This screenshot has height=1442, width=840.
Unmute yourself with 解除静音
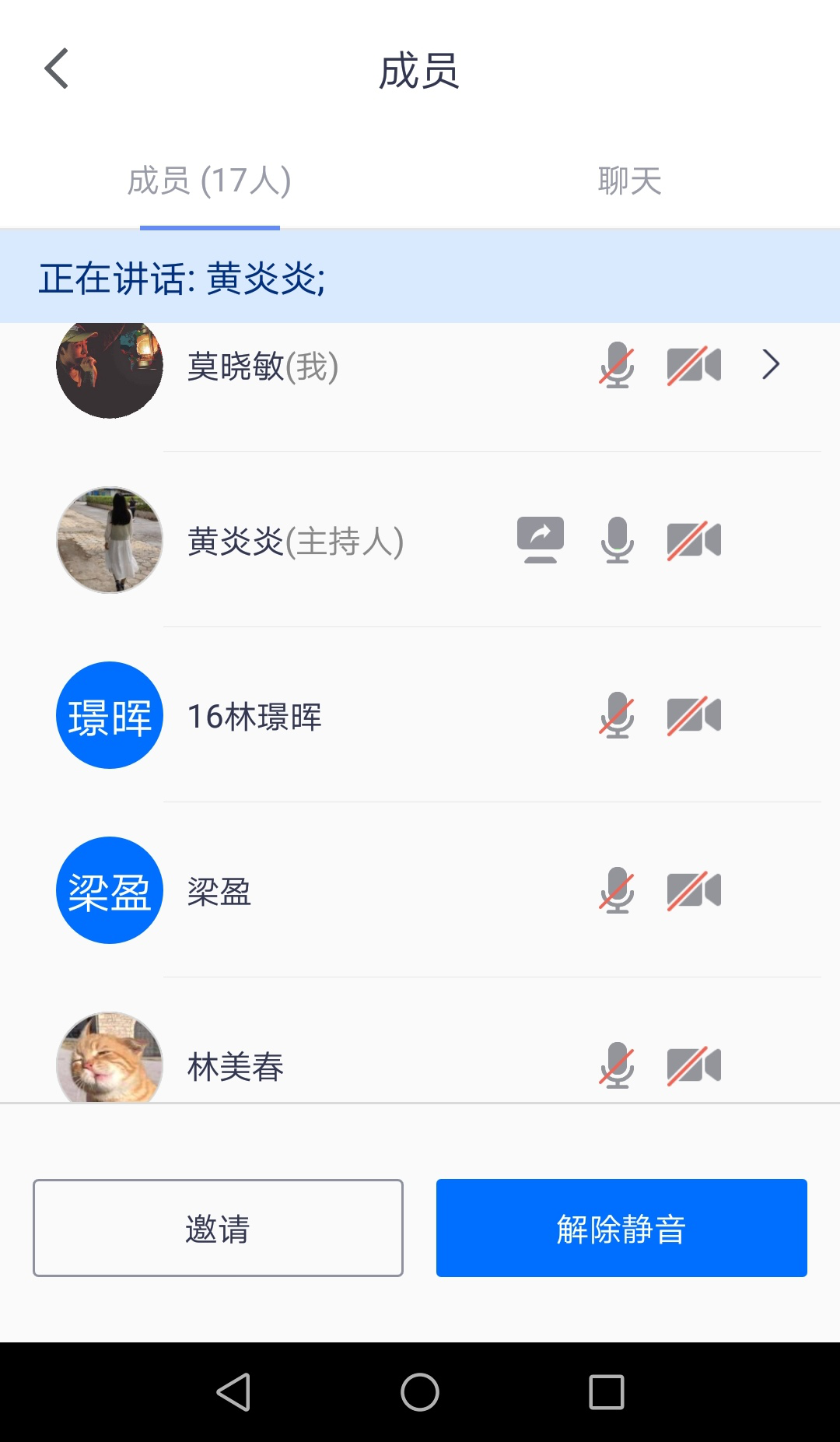[621, 1228]
